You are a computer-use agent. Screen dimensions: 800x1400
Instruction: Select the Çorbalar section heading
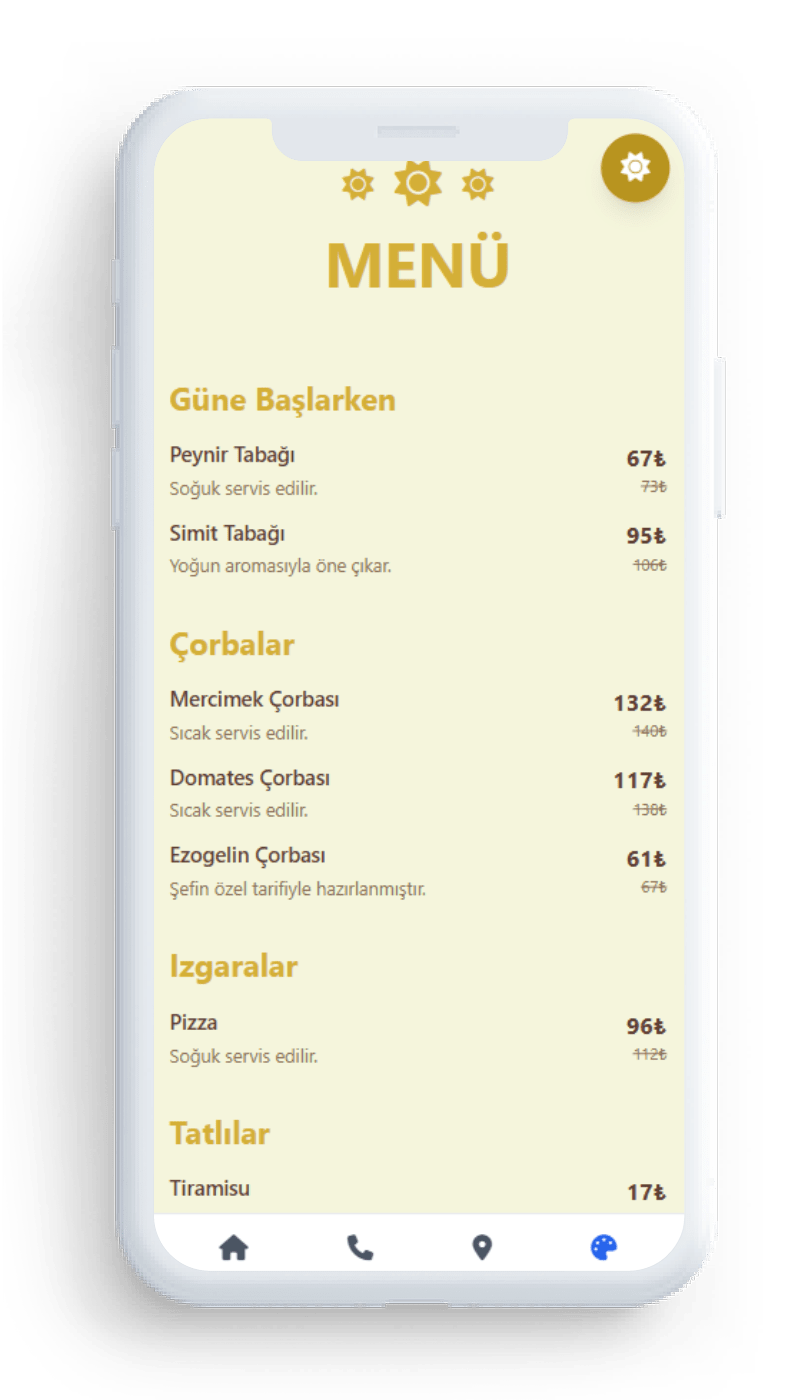(233, 645)
